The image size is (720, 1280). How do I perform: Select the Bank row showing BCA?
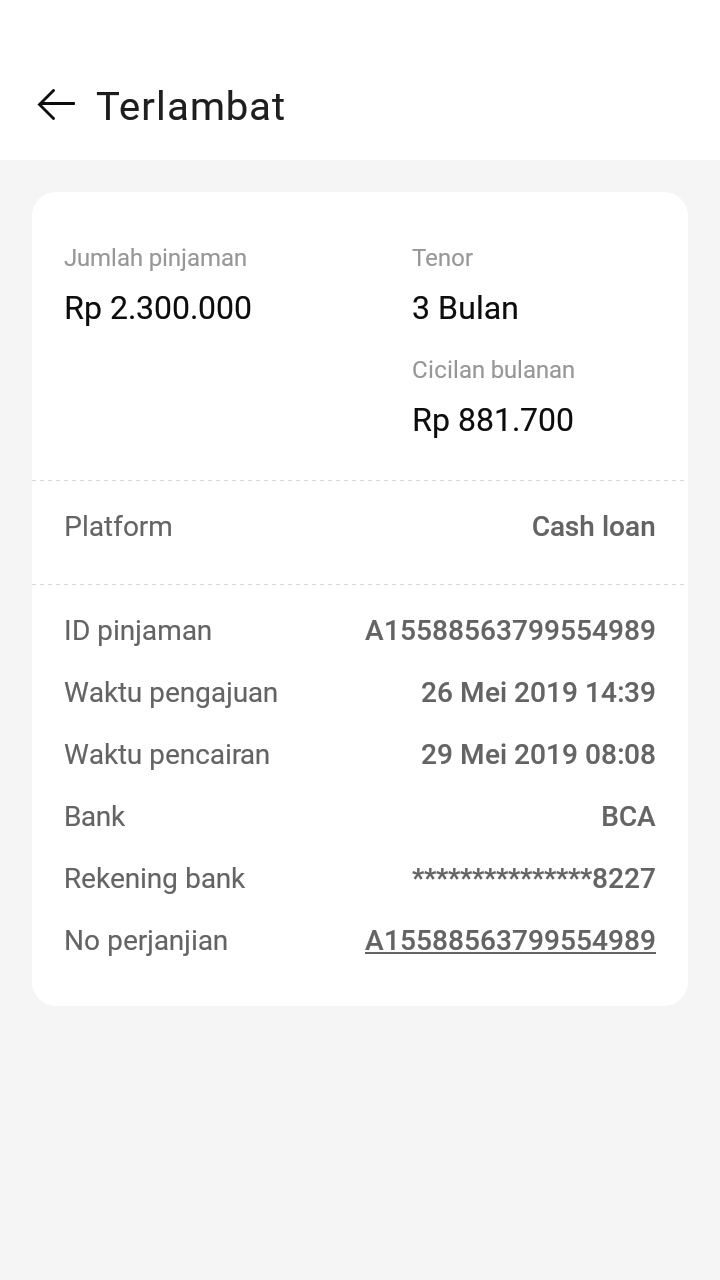tap(360, 816)
